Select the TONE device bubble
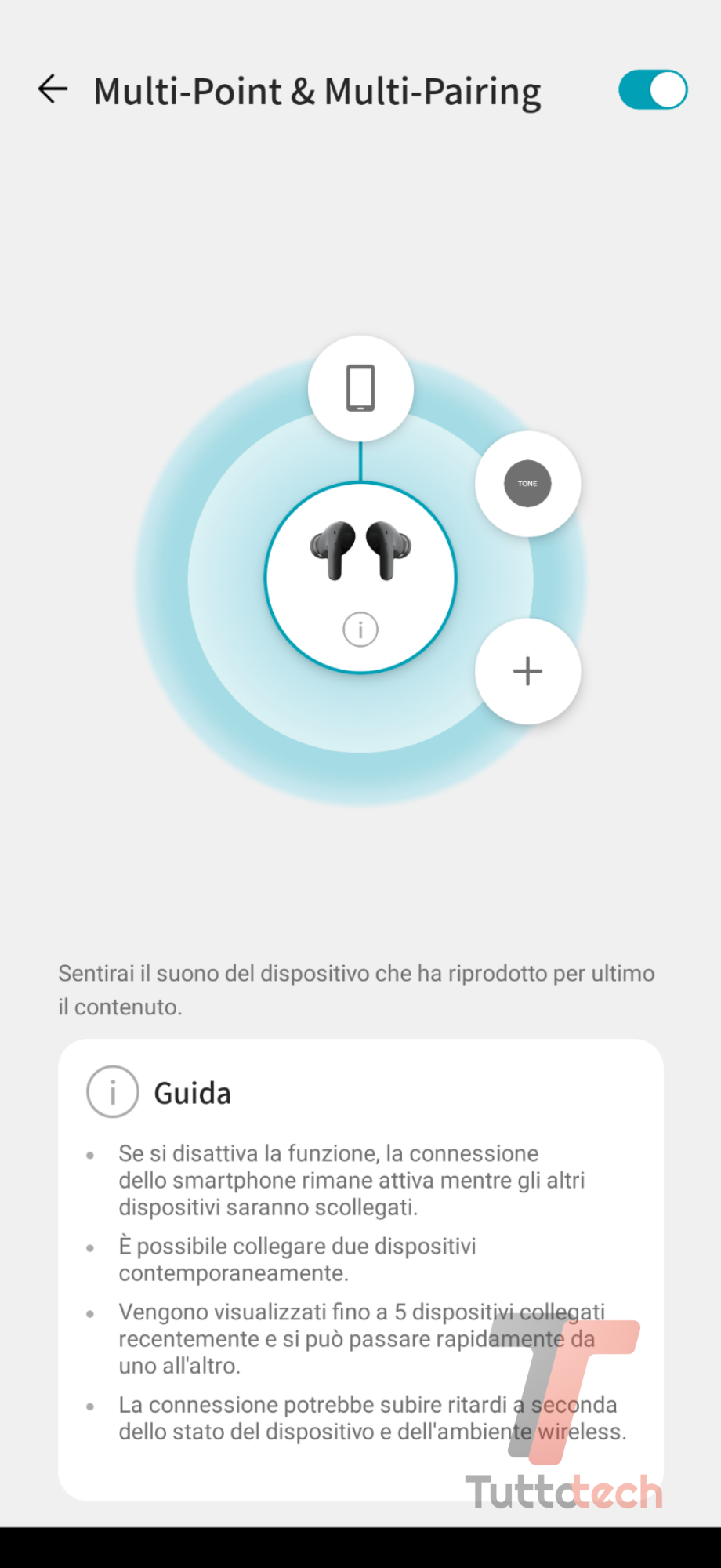 [527, 484]
